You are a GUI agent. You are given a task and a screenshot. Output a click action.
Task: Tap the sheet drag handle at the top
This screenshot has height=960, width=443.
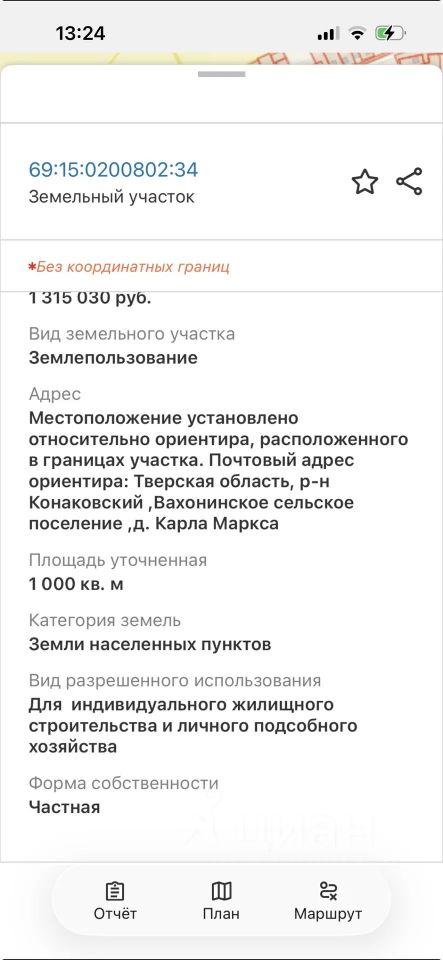[x=222, y=74]
